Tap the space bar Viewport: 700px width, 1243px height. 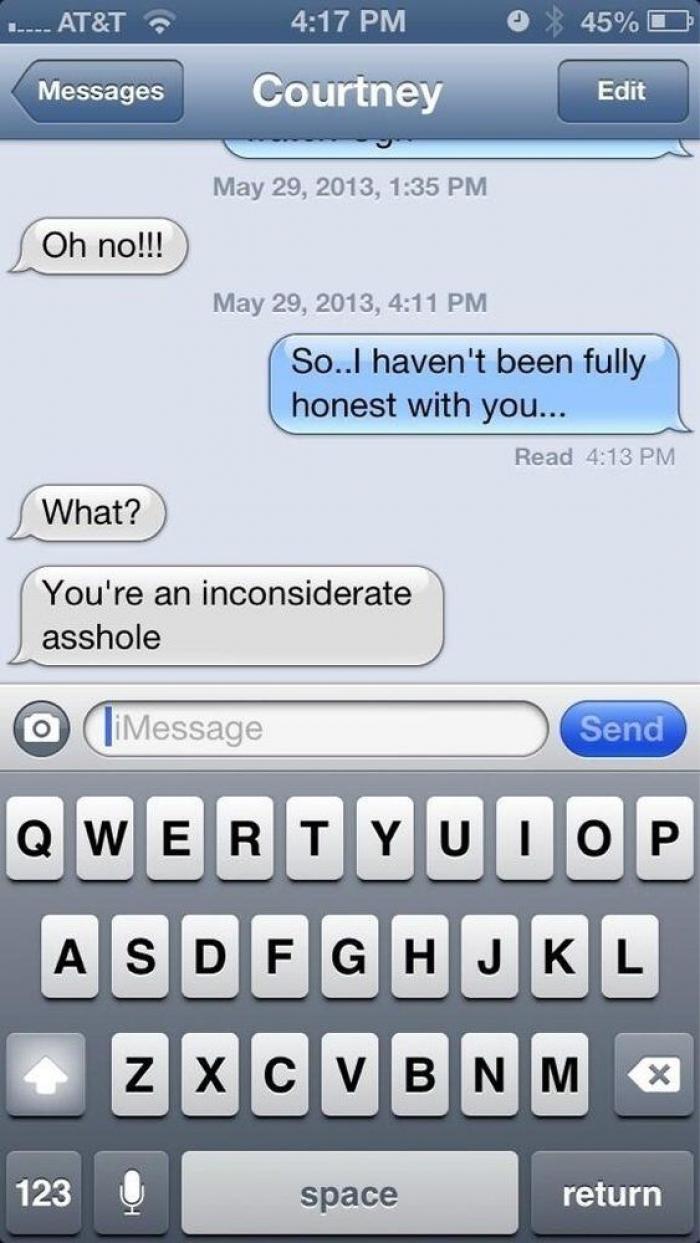pos(349,1192)
